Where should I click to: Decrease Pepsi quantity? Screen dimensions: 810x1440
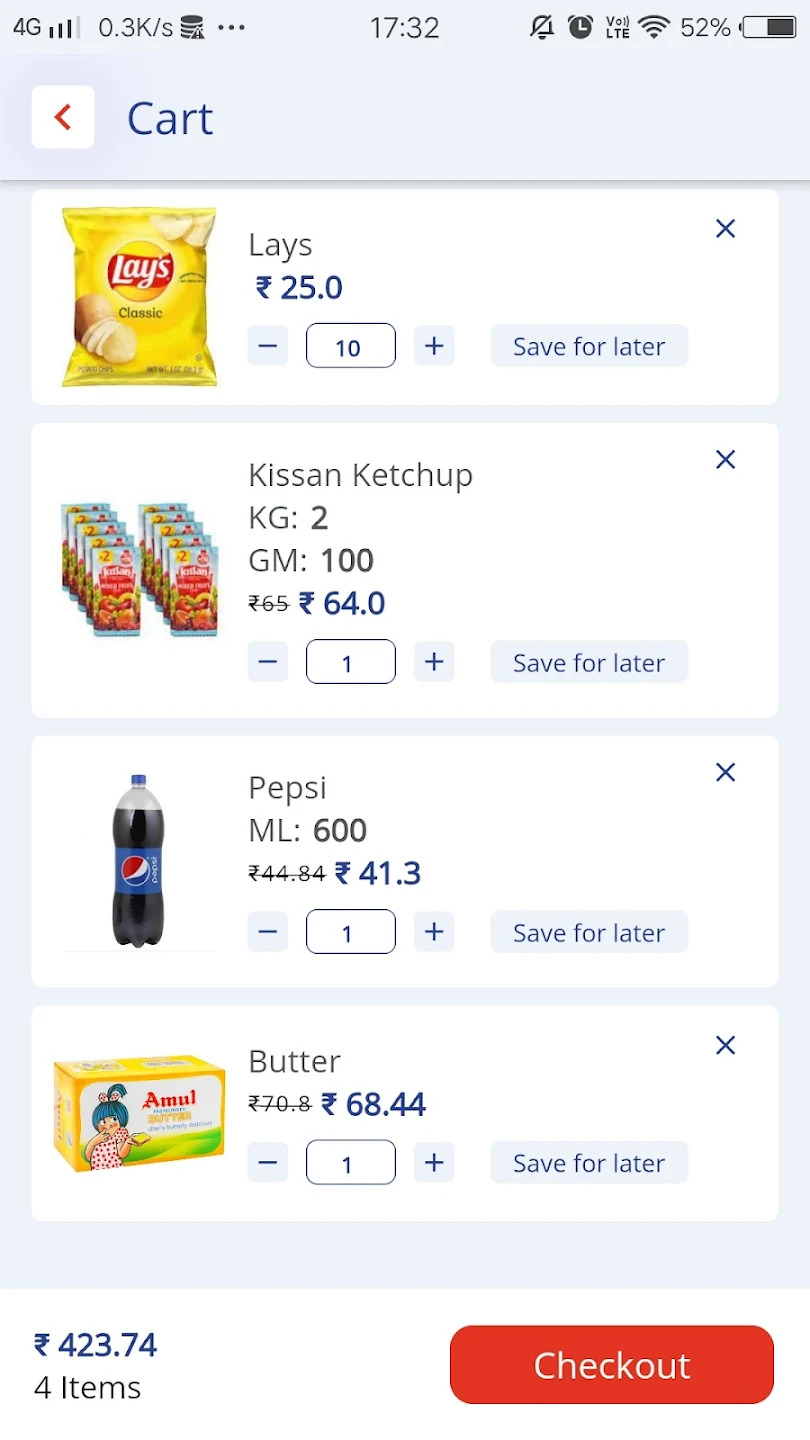(267, 932)
